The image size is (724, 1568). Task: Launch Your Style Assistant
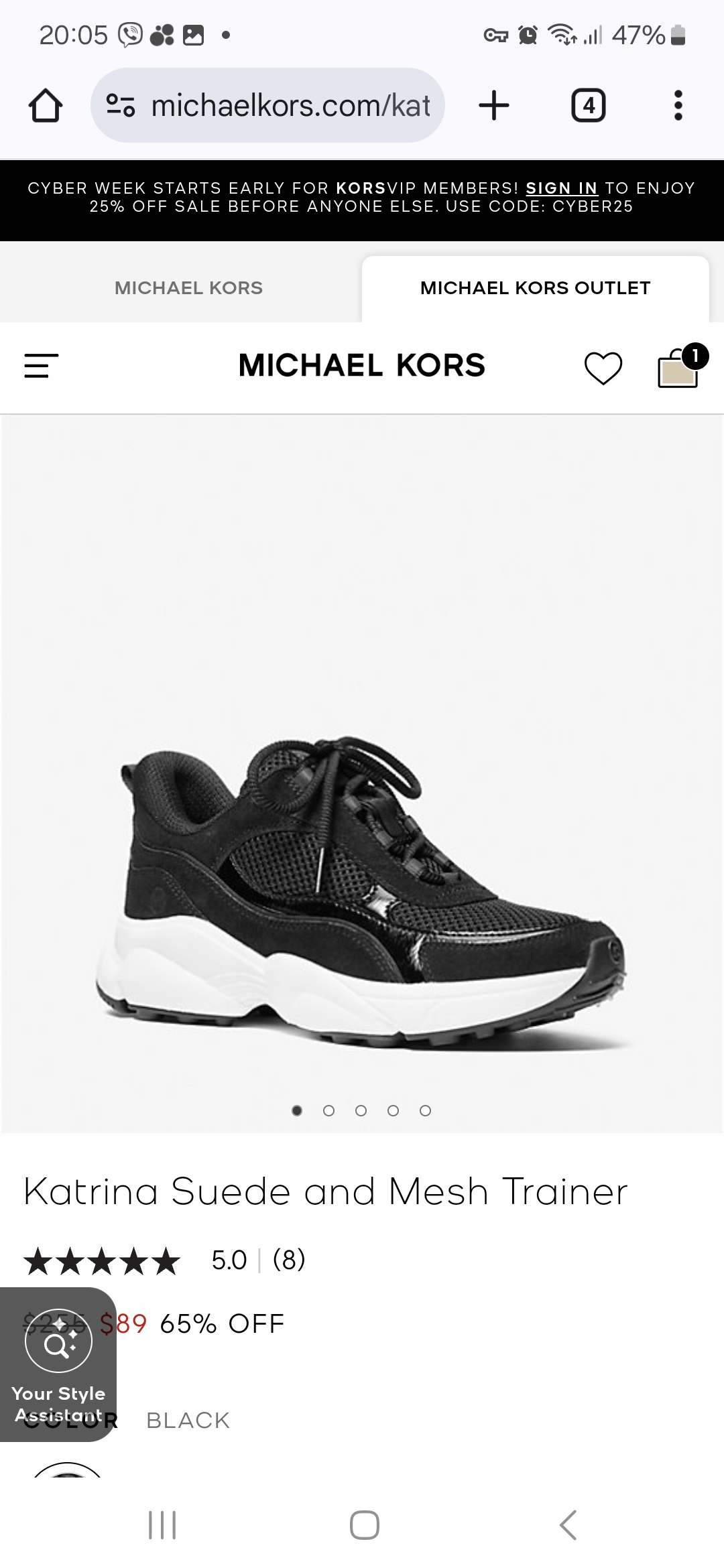click(58, 1364)
